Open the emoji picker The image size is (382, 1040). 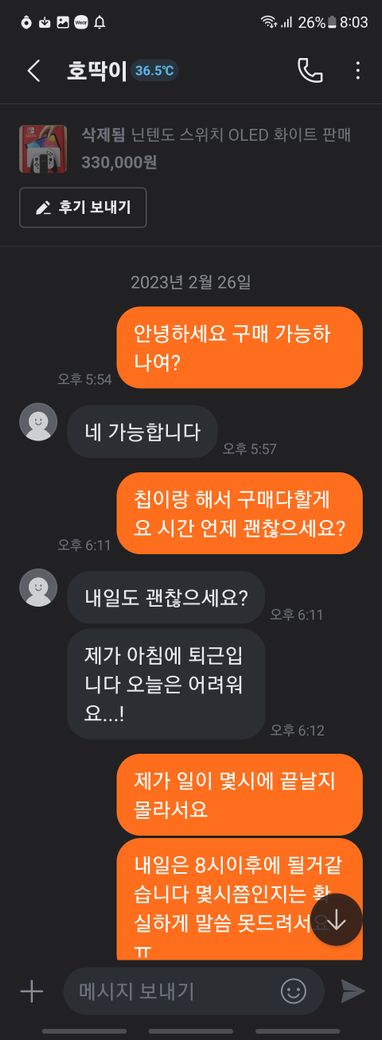coord(293,992)
